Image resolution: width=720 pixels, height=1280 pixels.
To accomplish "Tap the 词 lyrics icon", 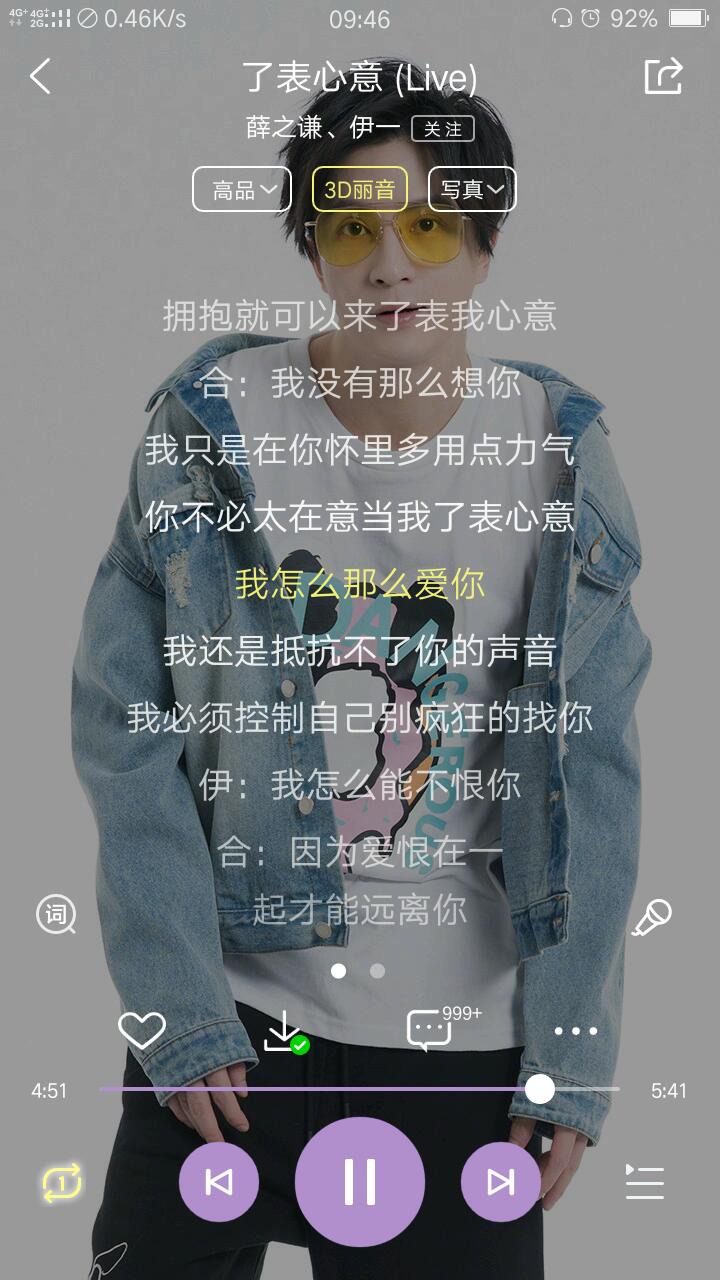I will 56,914.
